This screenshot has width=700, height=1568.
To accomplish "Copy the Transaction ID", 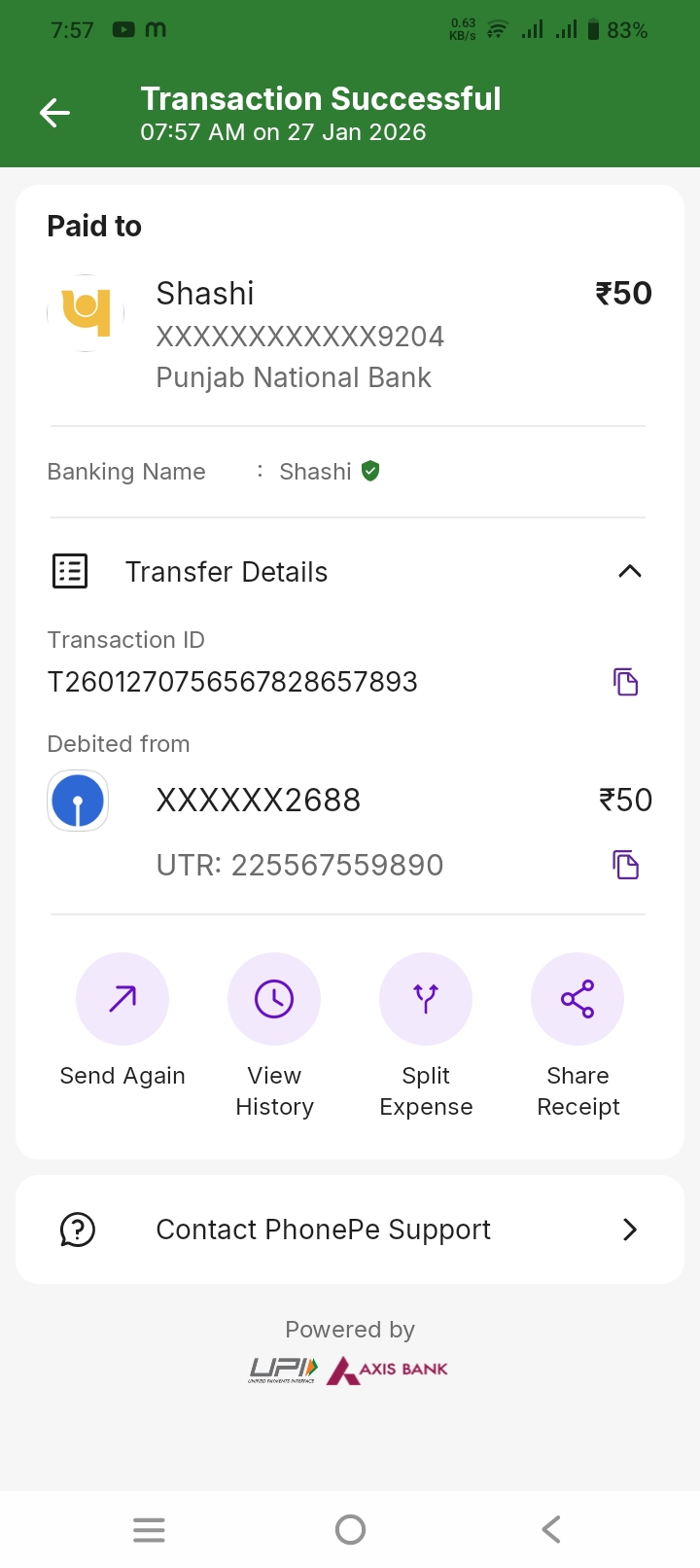I will pyautogui.click(x=625, y=682).
